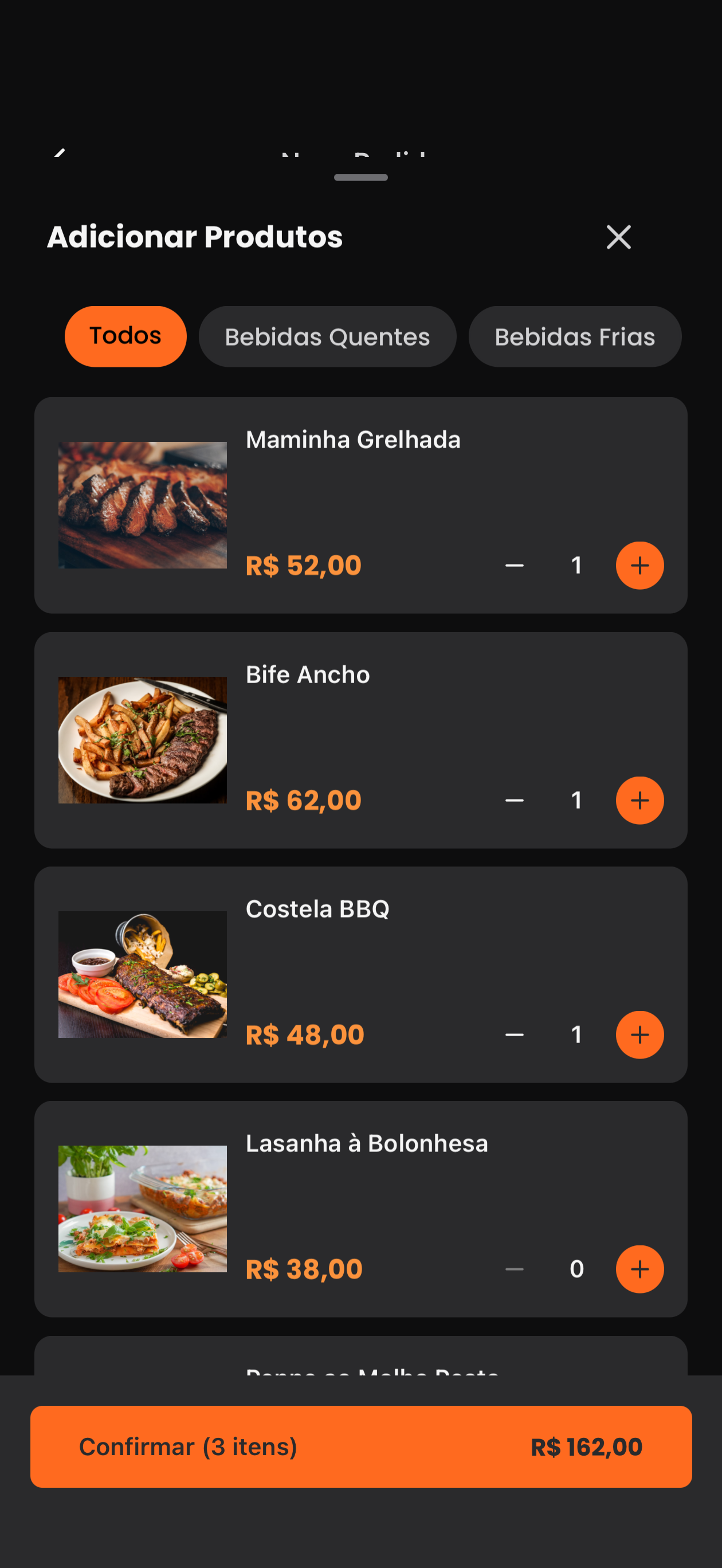This screenshot has height=1568, width=722.
Task: Select the Lasanha à Bolonhesa quantity field
Action: pyautogui.click(x=576, y=1269)
